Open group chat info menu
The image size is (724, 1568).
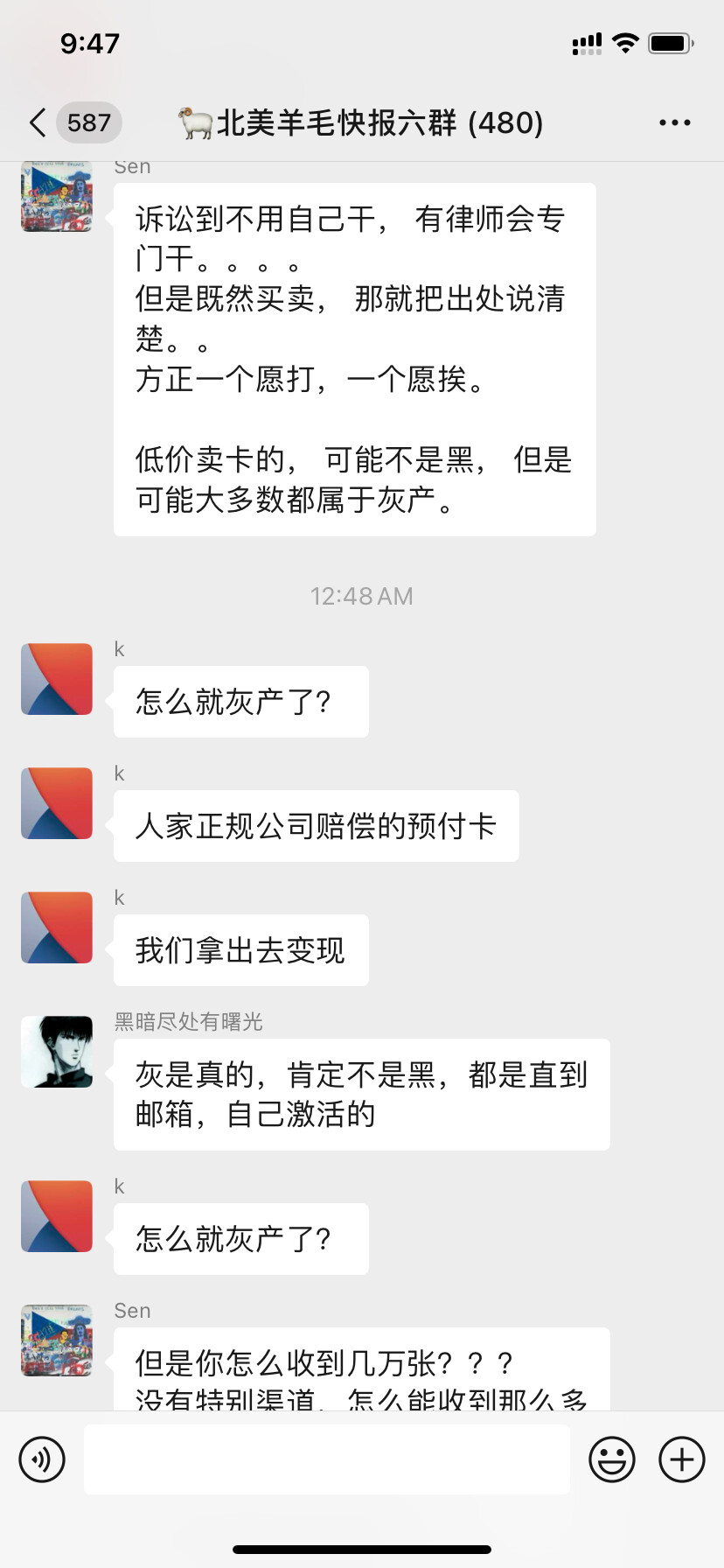coord(674,122)
